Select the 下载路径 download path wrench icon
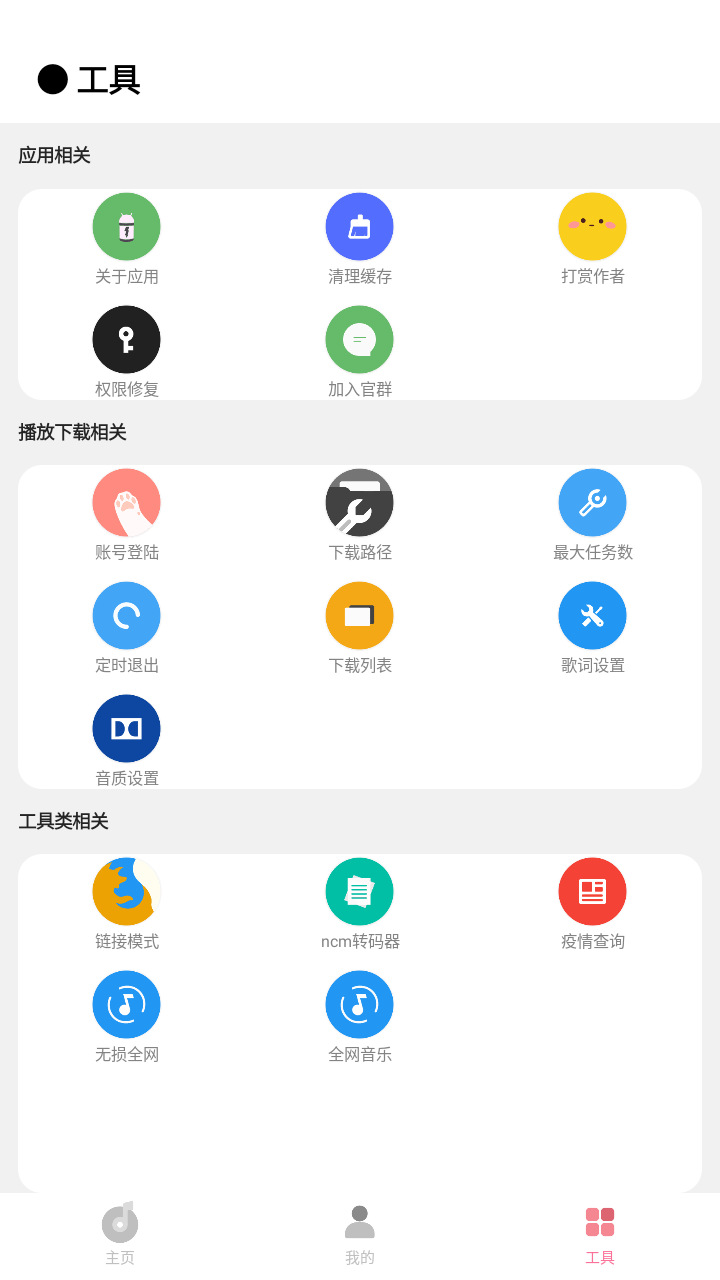This screenshot has width=720, height=1280. click(360, 502)
